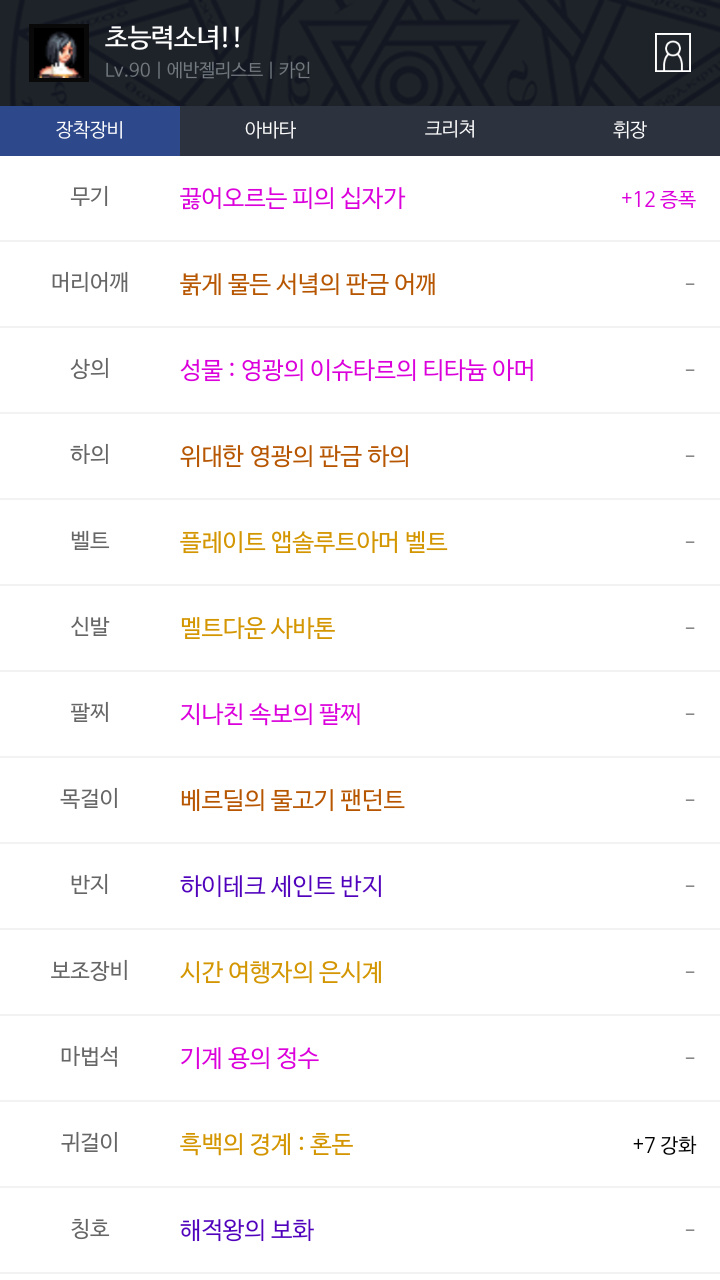This screenshot has width=720, height=1280.
Task: Tap the character avatar portrait
Action: [59, 53]
